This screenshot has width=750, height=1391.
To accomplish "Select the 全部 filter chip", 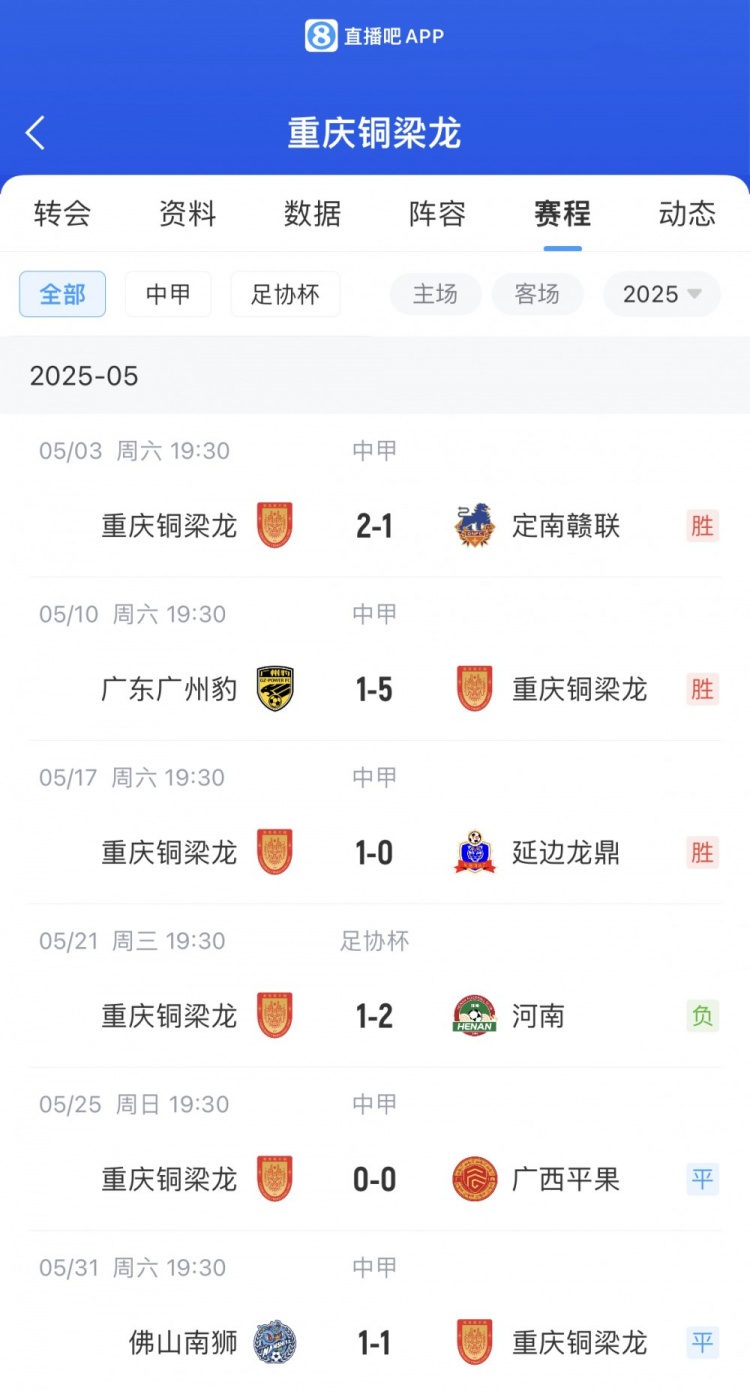I will pos(62,294).
